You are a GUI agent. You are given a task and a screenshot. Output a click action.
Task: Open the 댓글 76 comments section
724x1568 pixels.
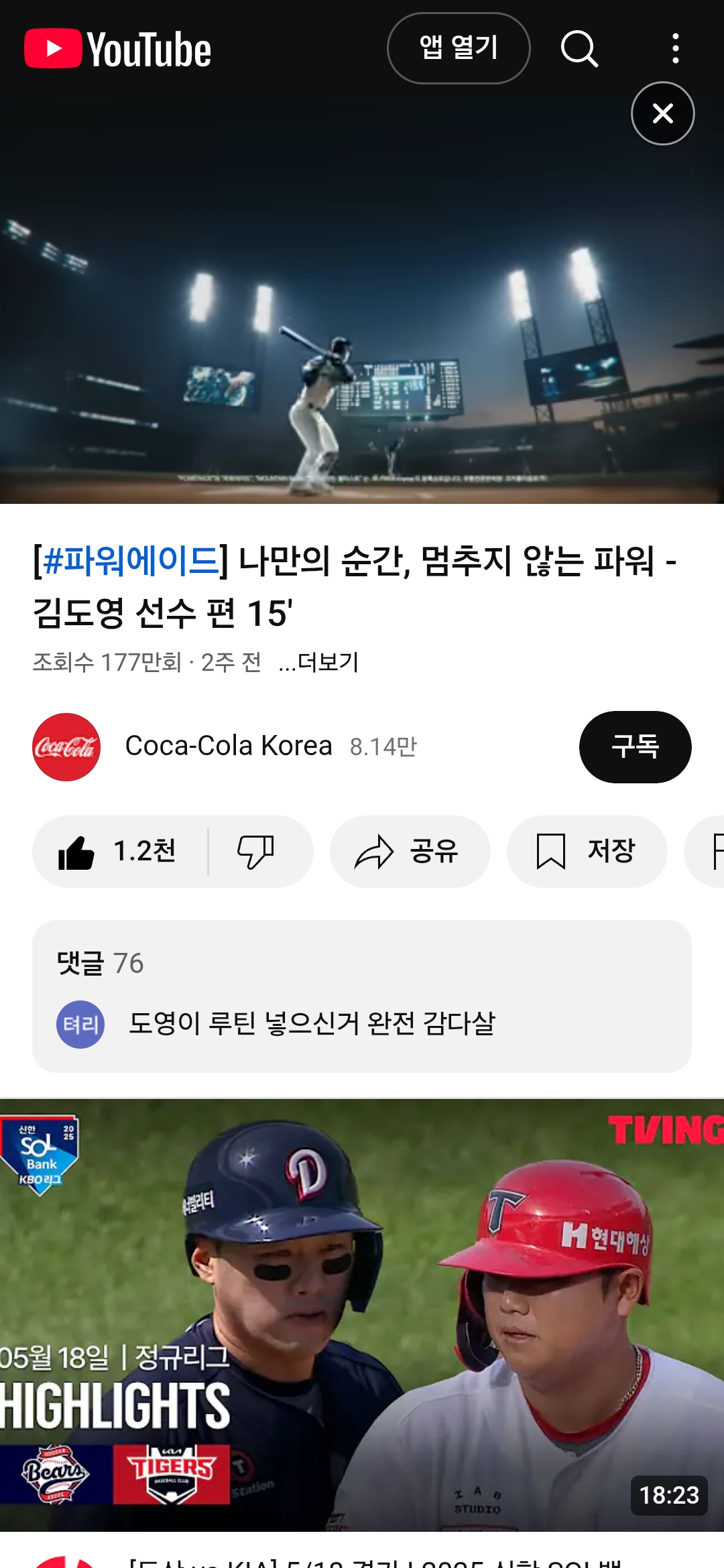point(362,996)
